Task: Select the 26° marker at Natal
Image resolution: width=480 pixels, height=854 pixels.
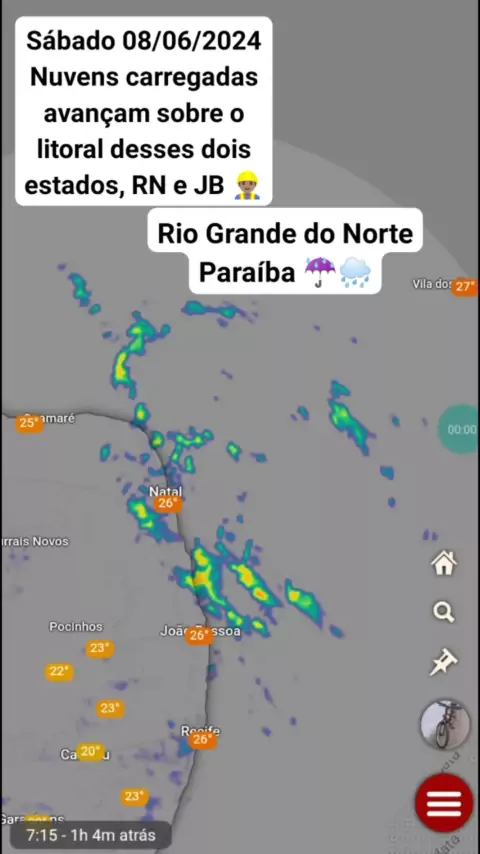Action: coord(167,504)
